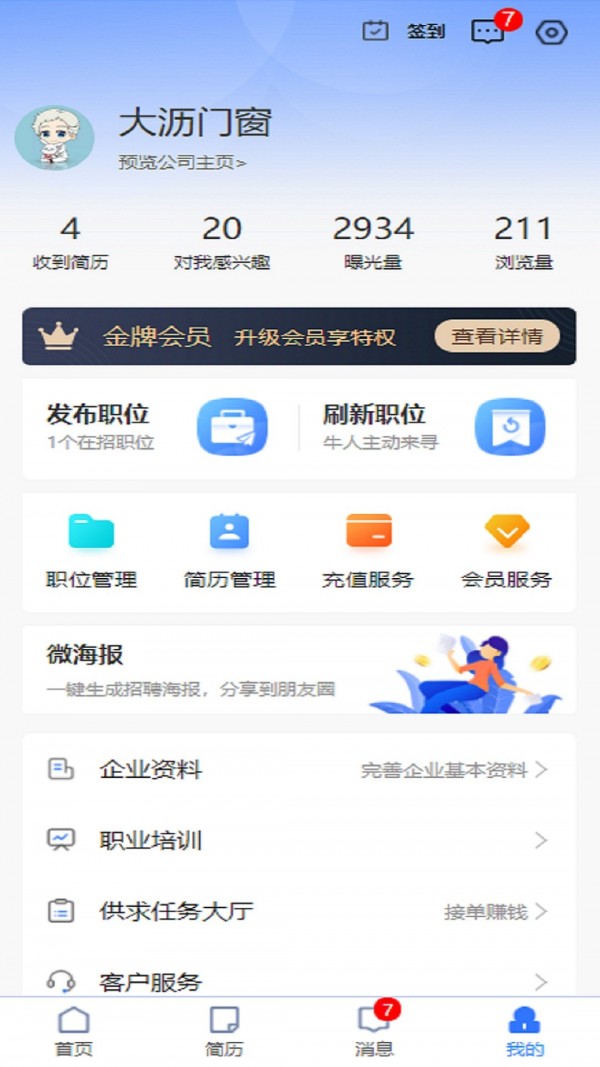Open the messages icon in the top bar
Screen dimensions: 600x1067
coord(488,32)
